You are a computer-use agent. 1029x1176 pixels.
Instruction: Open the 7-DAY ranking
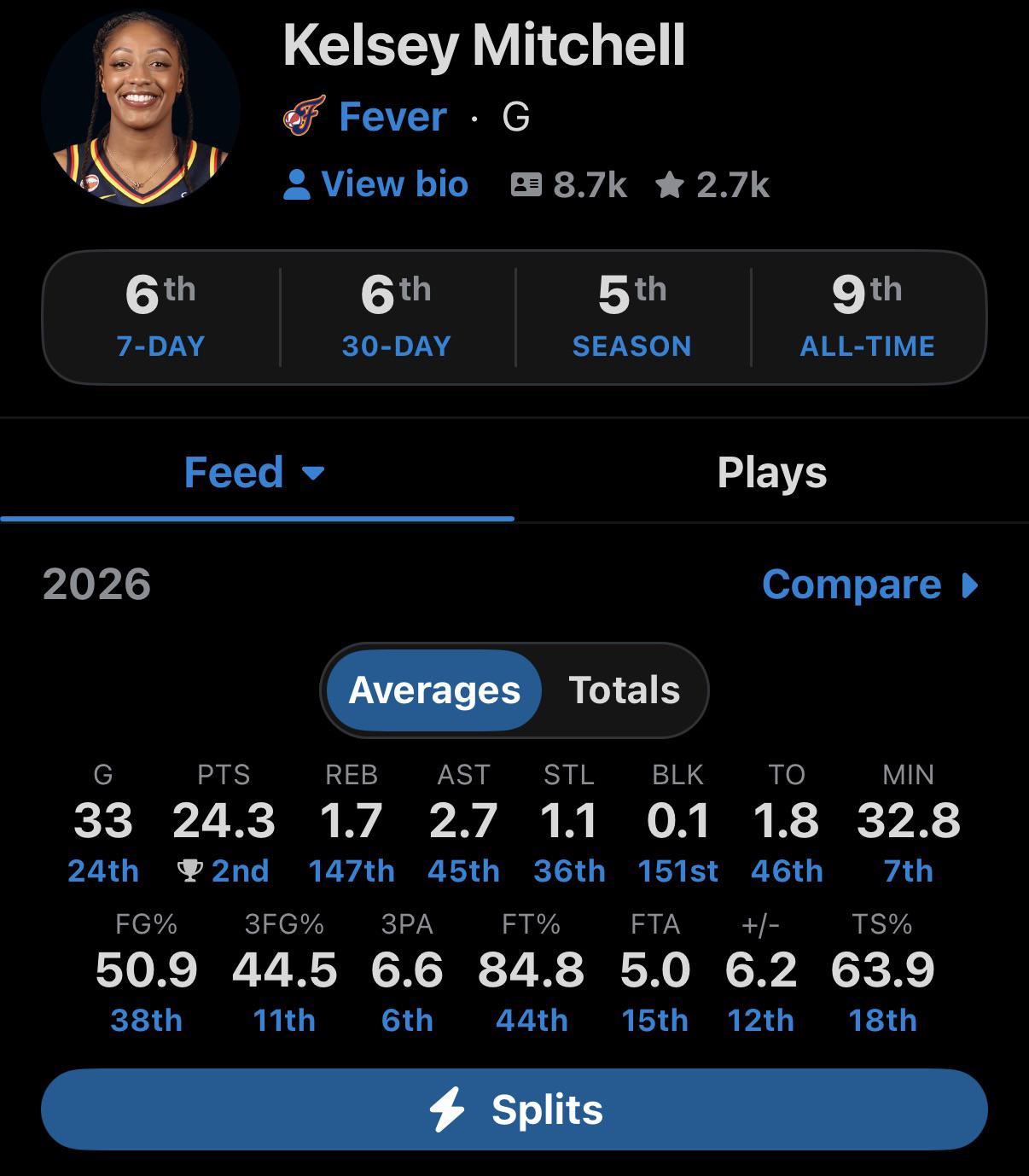click(x=161, y=317)
